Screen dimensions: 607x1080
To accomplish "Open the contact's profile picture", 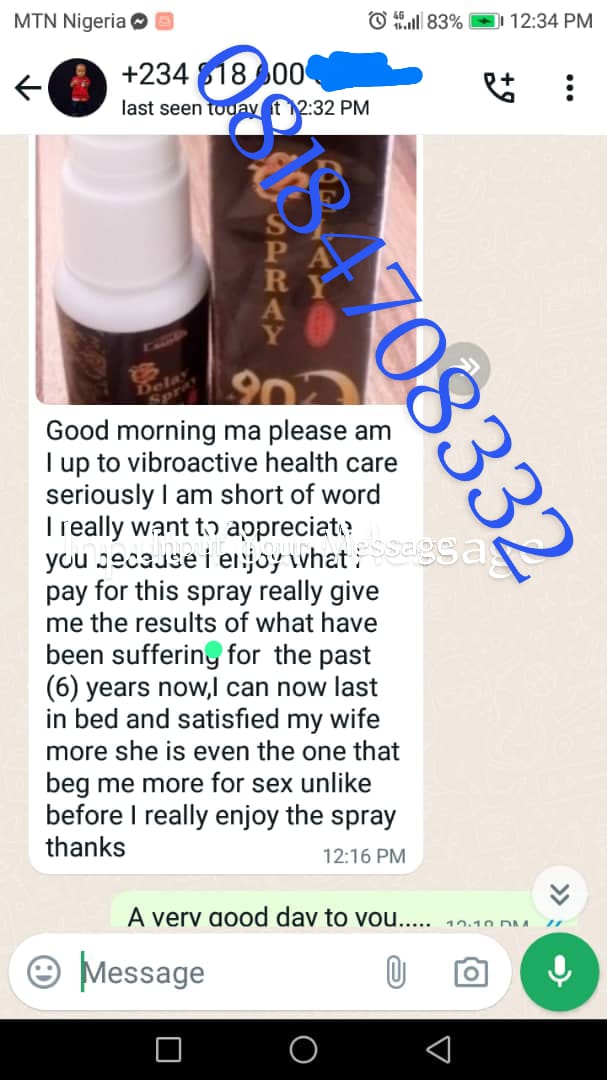I will [x=78, y=88].
